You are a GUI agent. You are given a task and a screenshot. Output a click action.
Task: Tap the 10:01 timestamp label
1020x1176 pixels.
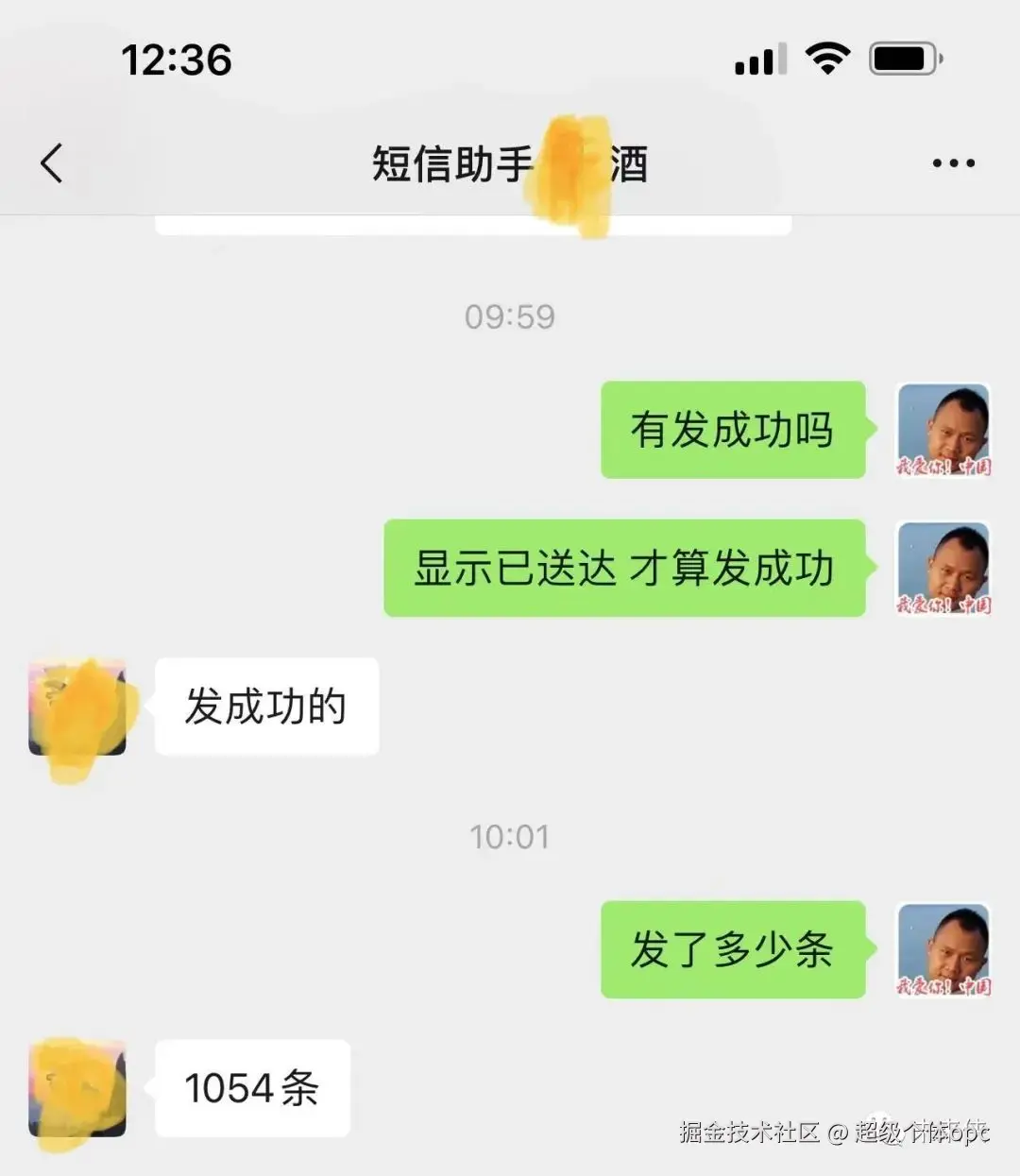(x=510, y=835)
